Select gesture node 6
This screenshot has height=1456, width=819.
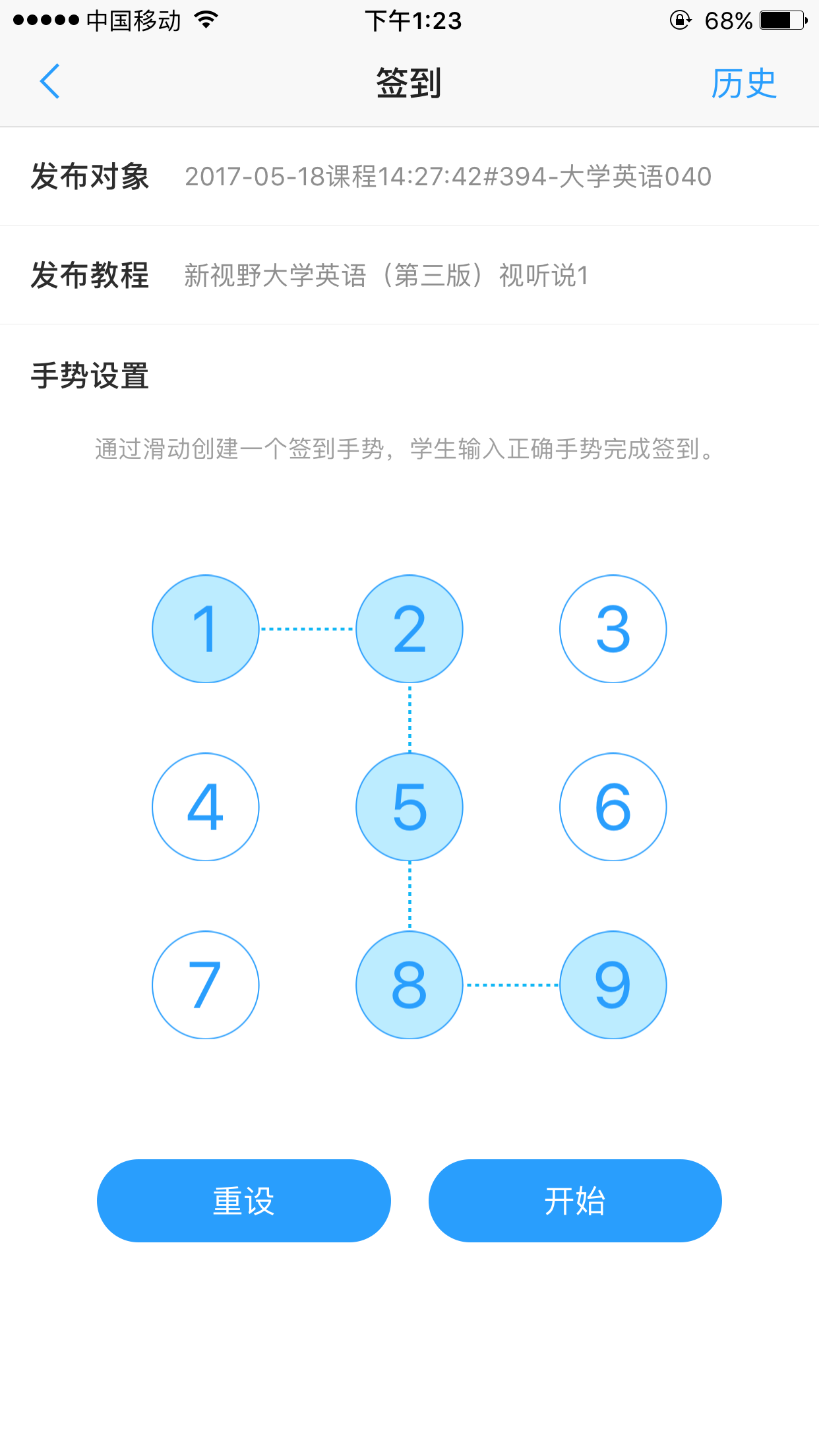coord(613,807)
